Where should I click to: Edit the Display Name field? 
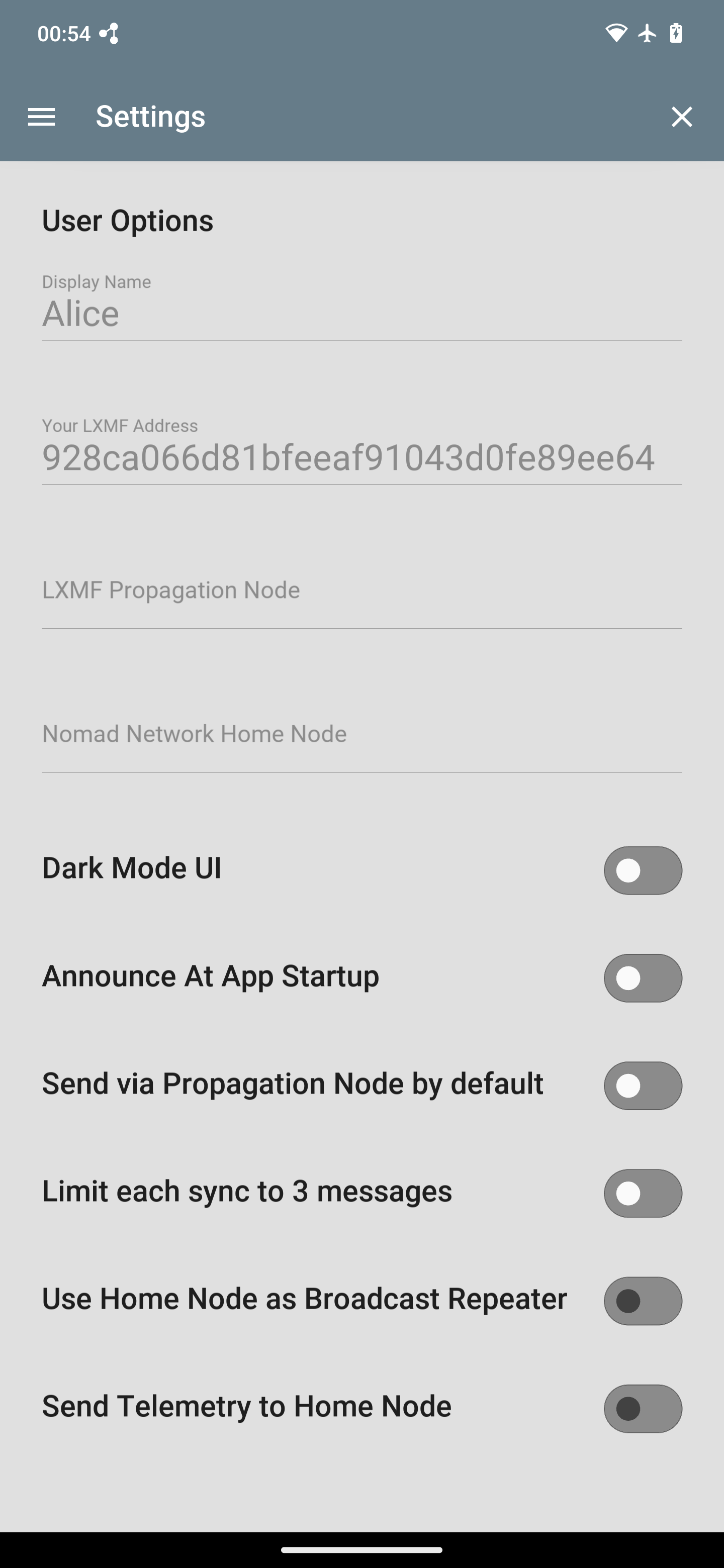361,314
